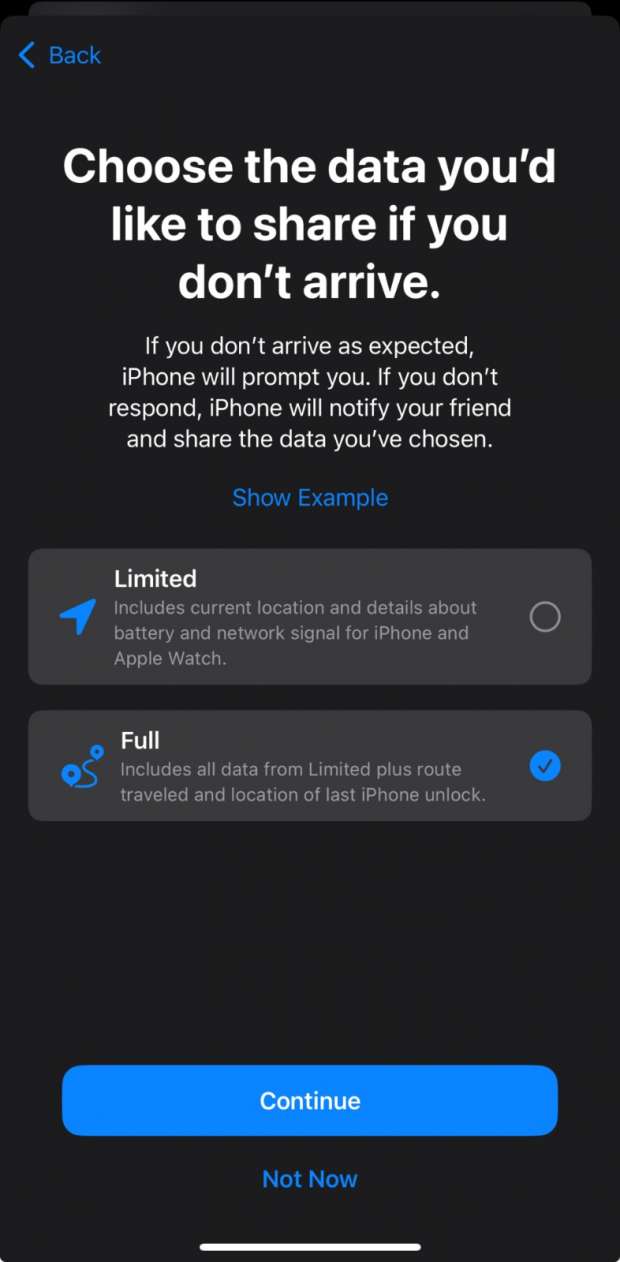The image size is (620, 1262).
Task: Select the Limited data sharing option
Action: pyautogui.click(x=544, y=617)
